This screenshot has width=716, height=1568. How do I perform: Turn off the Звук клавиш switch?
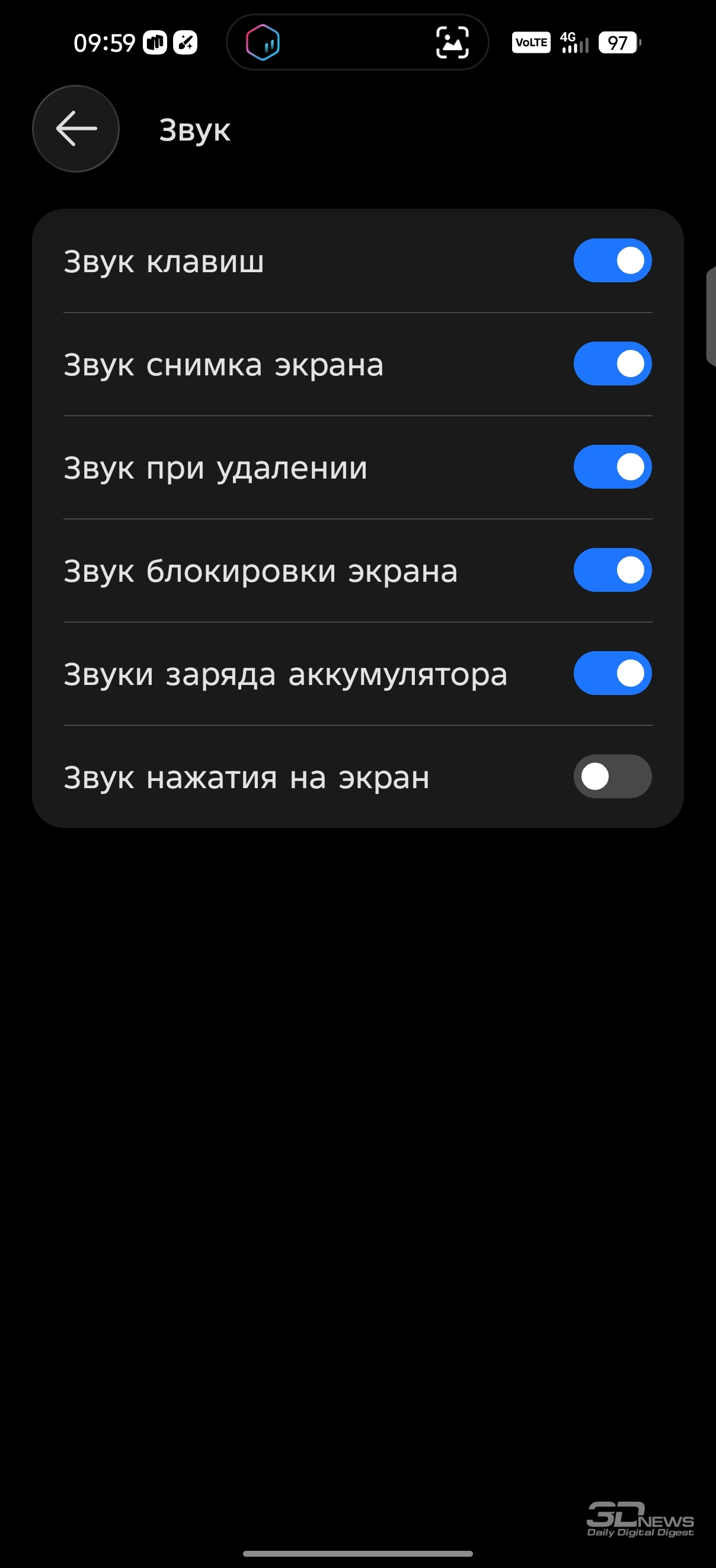tap(612, 260)
